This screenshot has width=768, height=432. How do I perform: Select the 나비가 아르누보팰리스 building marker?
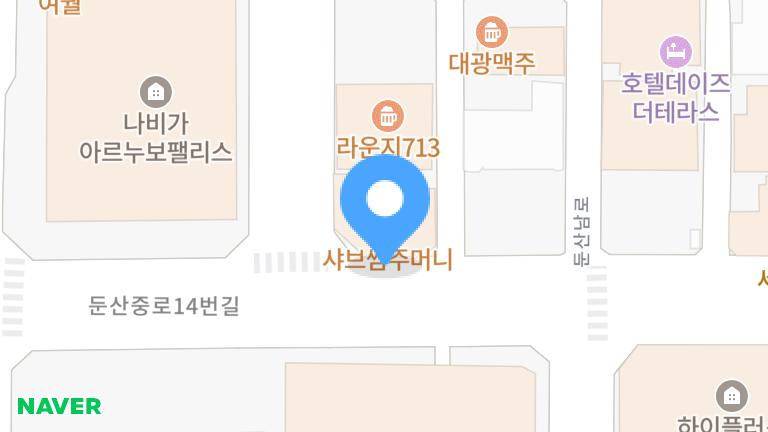coord(155,92)
